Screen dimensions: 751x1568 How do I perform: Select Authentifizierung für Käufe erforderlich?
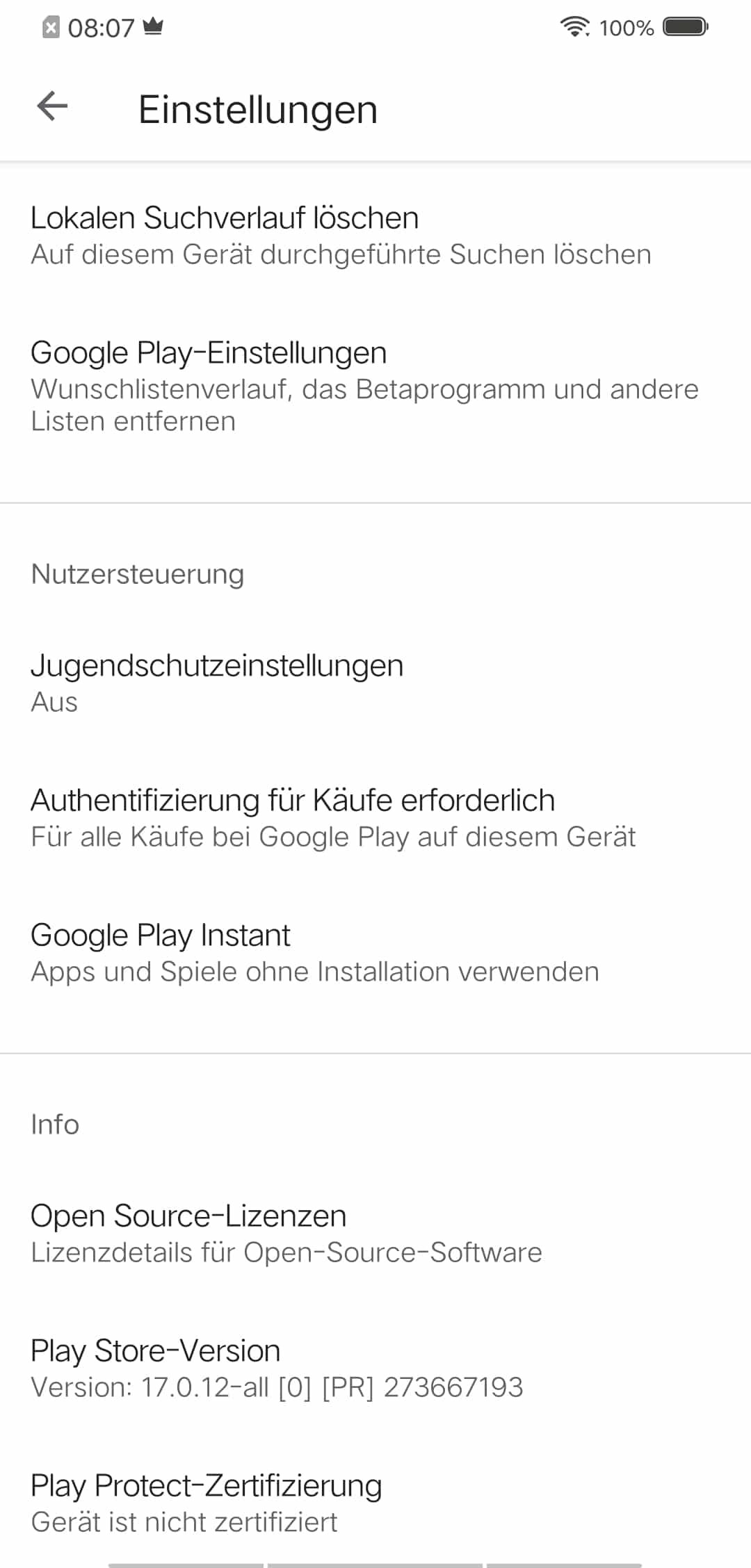point(375,817)
